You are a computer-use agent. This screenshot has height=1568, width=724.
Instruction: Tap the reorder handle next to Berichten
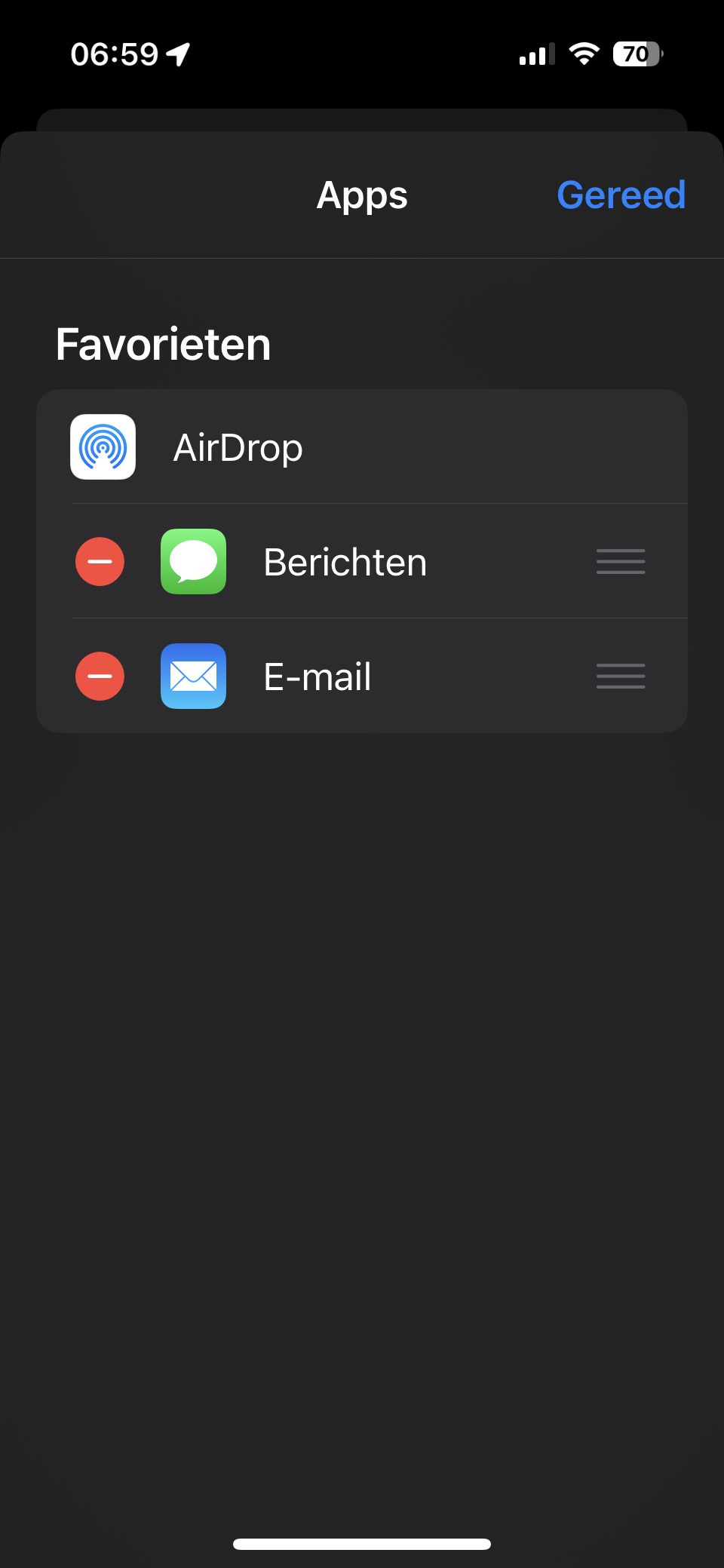620,562
